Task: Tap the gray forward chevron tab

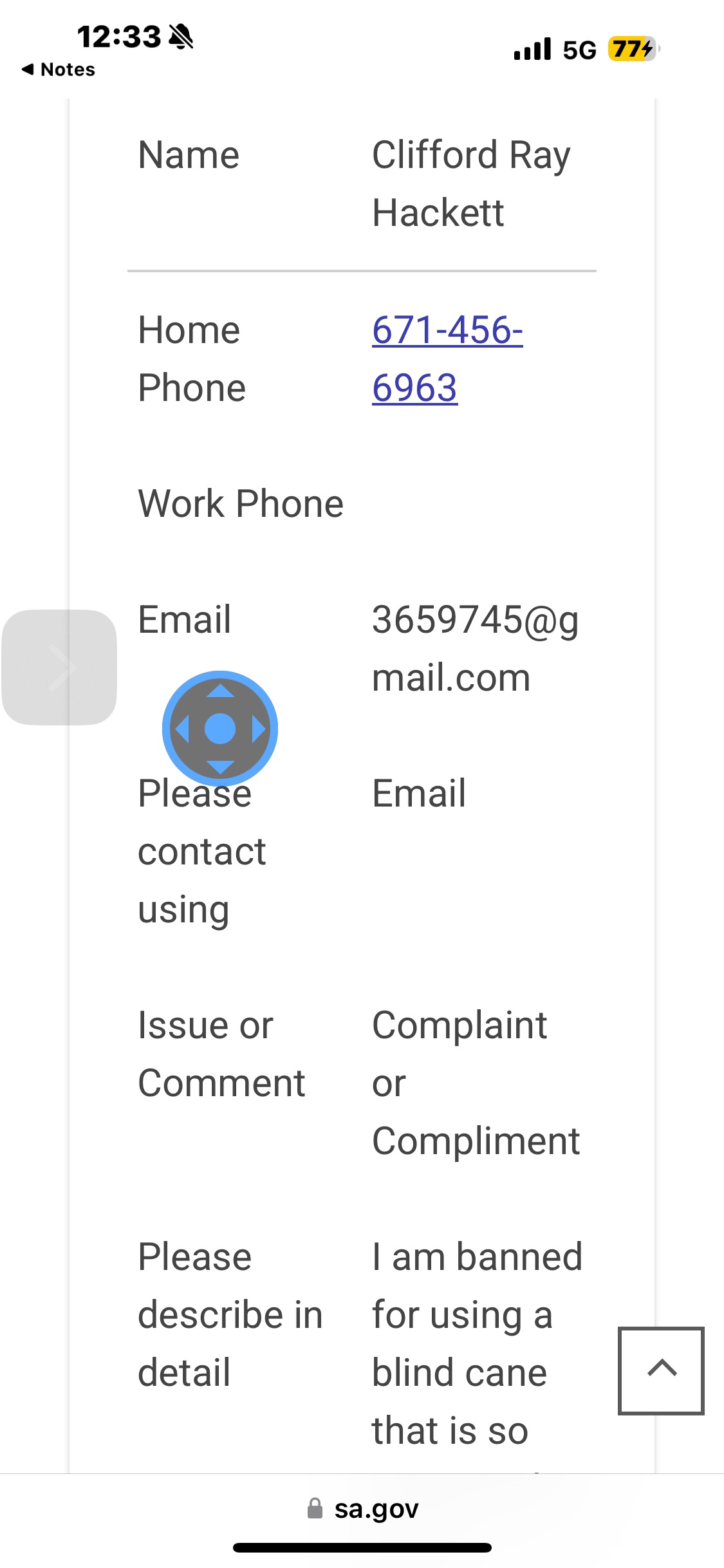Action: 60,667
